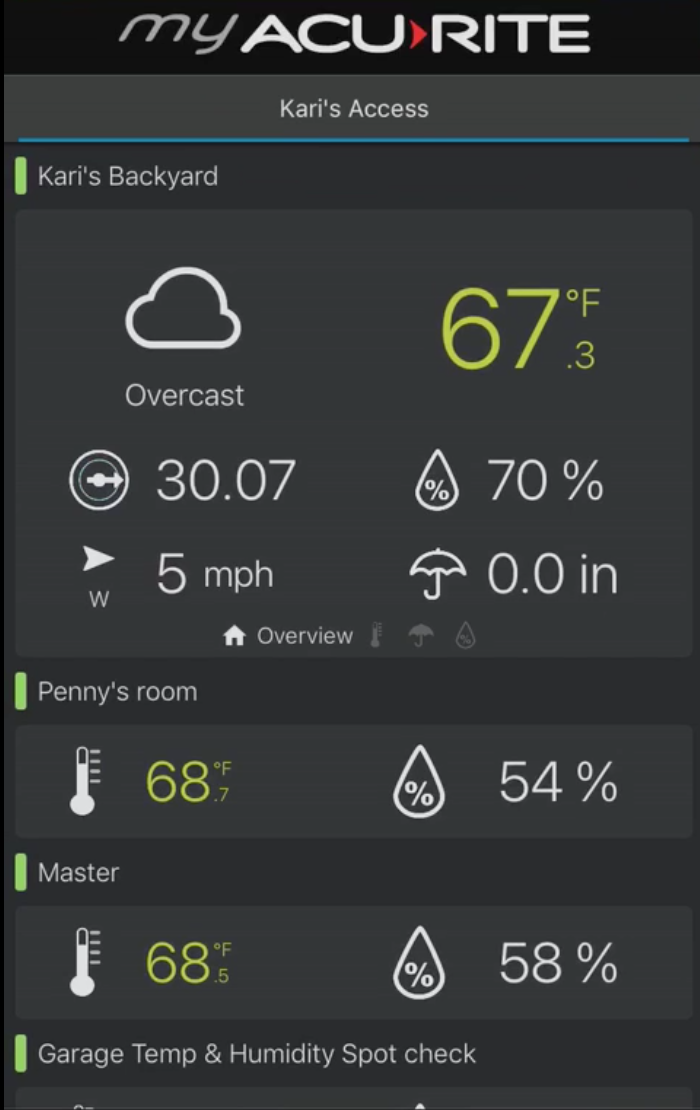This screenshot has width=700, height=1110.
Task: Switch to the thermometer view in Kari's Backyard
Action: [x=376, y=636]
